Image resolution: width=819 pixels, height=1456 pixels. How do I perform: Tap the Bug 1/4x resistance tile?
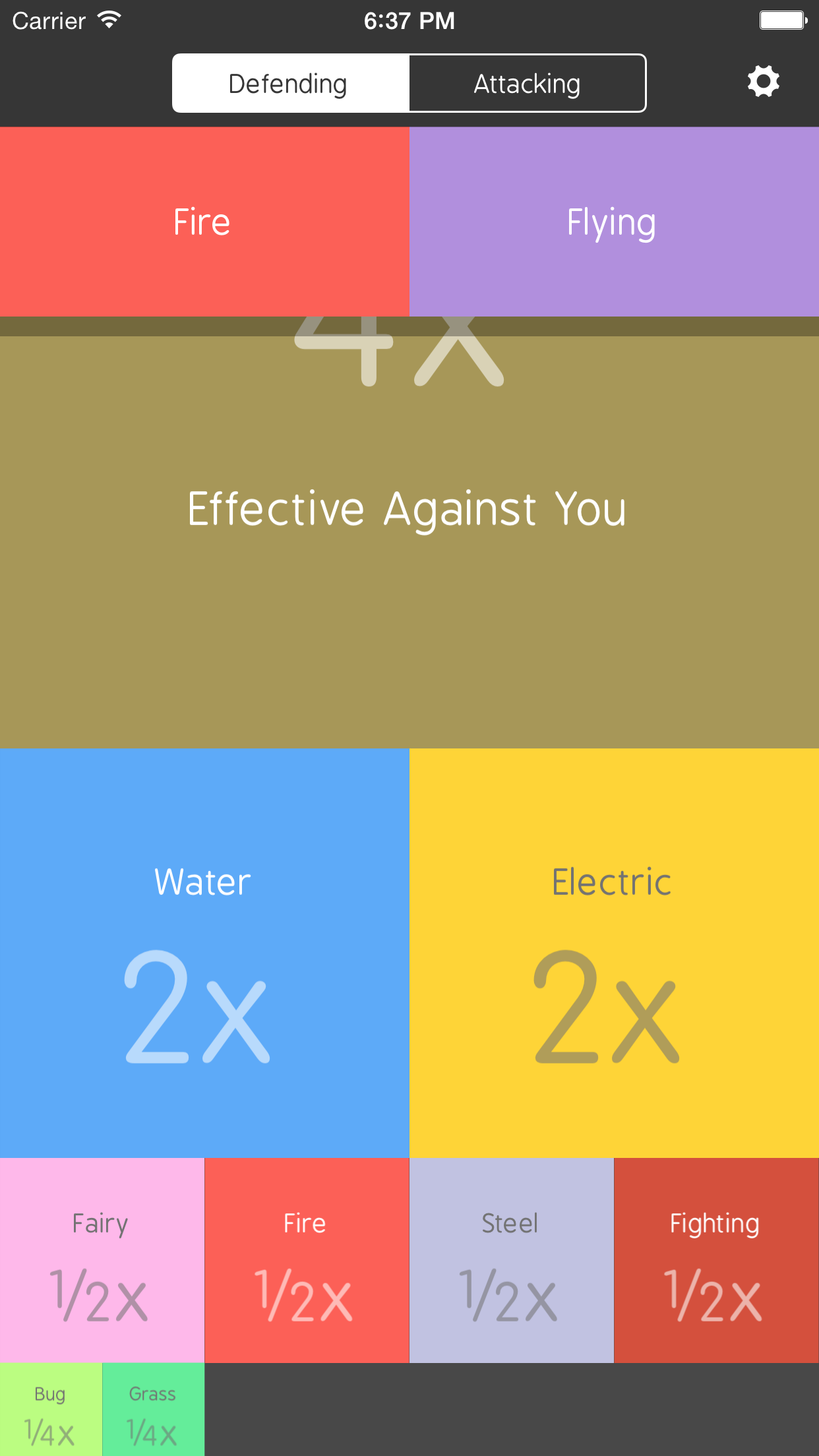tap(49, 1408)
